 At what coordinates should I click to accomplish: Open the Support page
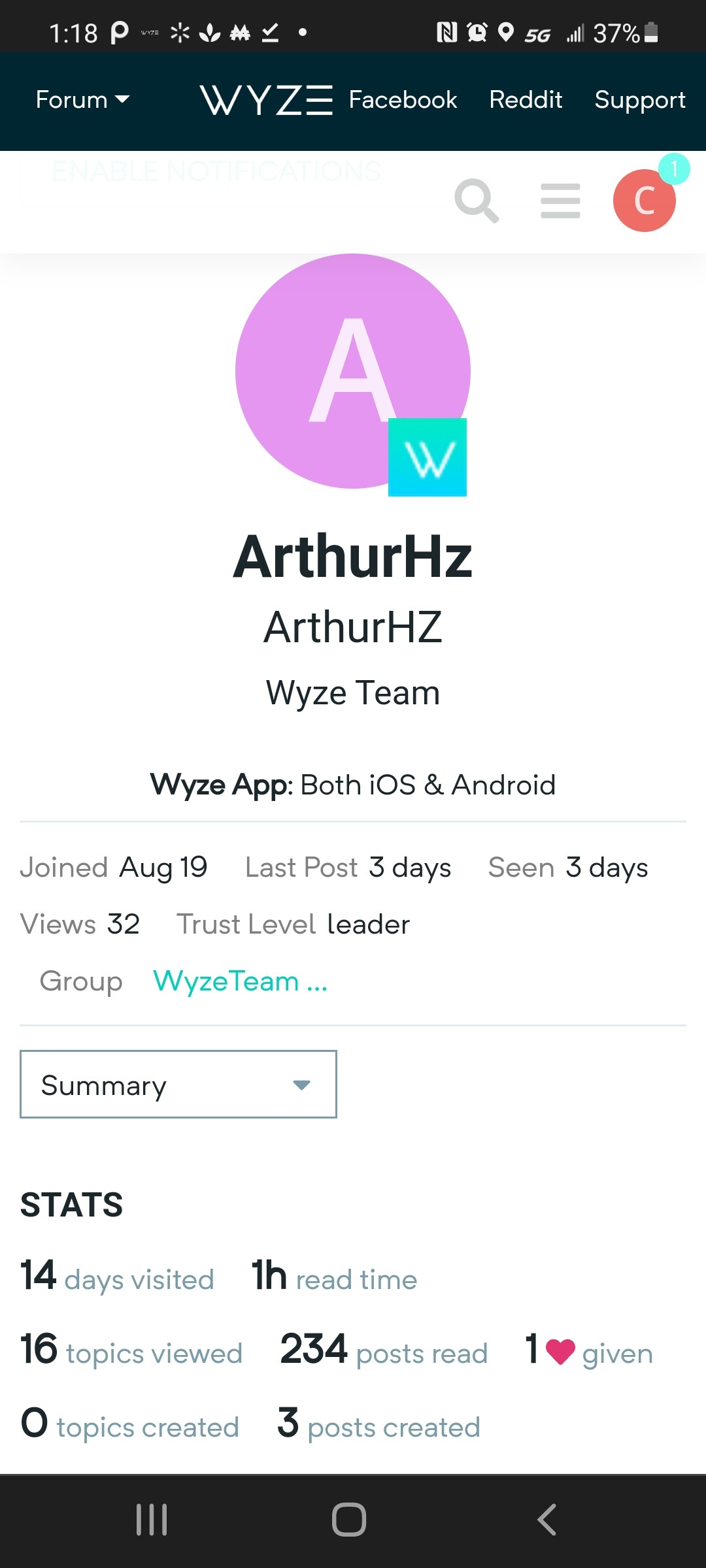(x=639, y=100)
